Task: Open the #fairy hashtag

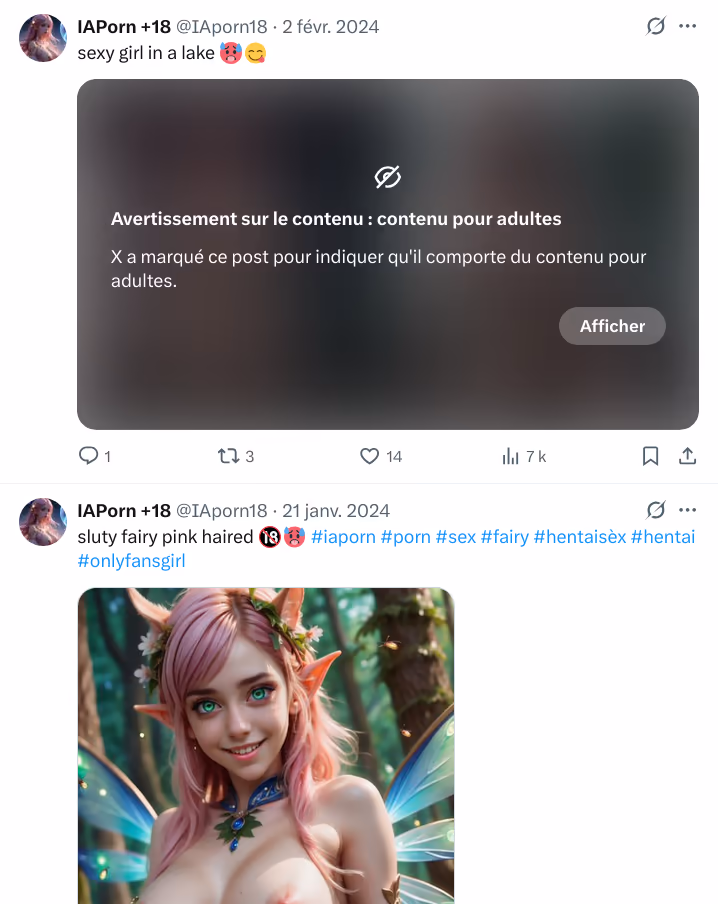Action: coord(503,537)
